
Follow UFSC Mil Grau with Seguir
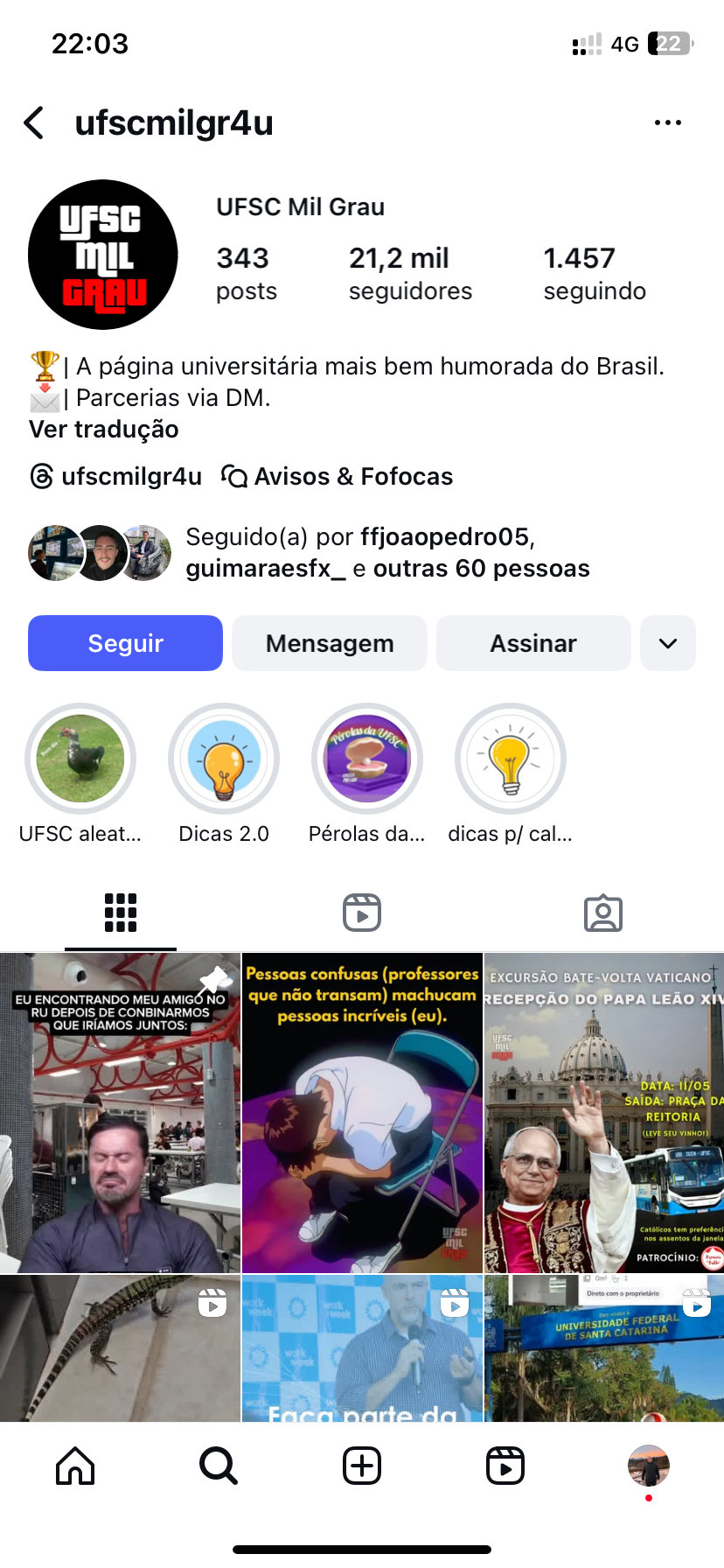pyautogui.click(x=125, y=643)
